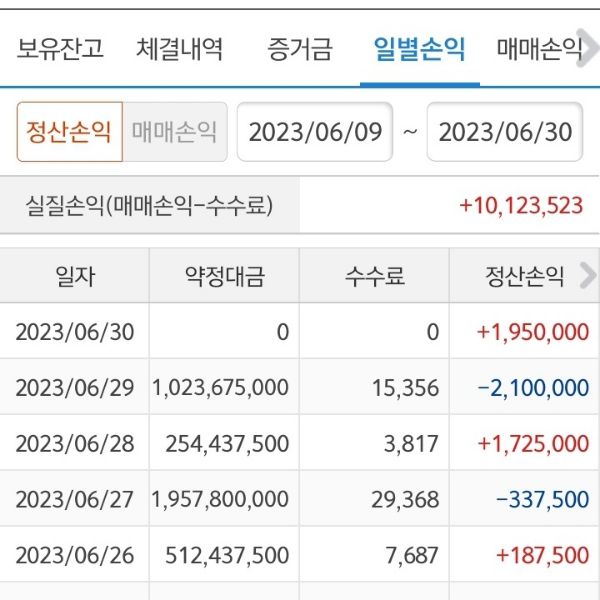Image resolution: width=600 pixels, height=600 pixels.
Task: Select the 일별손익 tab
Action: (x=418, y=48)
